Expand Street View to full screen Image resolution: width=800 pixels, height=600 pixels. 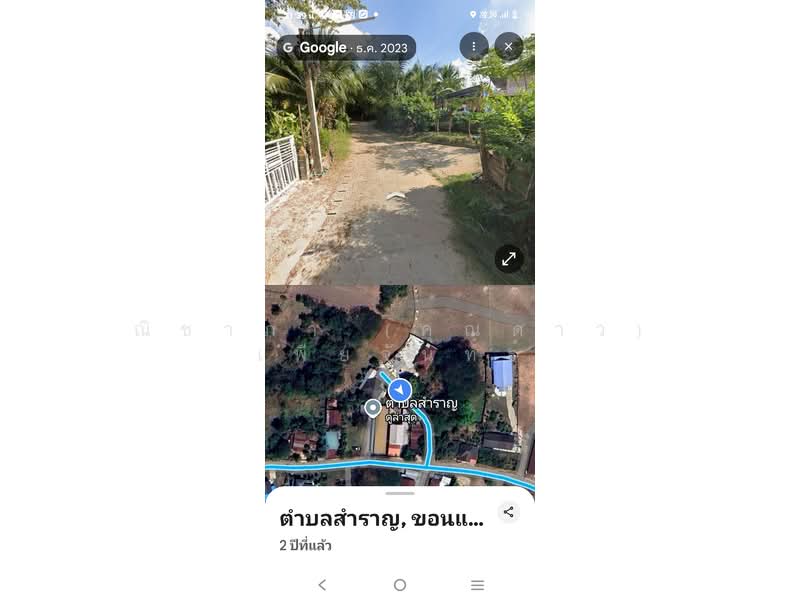pyautogui.click(x=509, y=259)
